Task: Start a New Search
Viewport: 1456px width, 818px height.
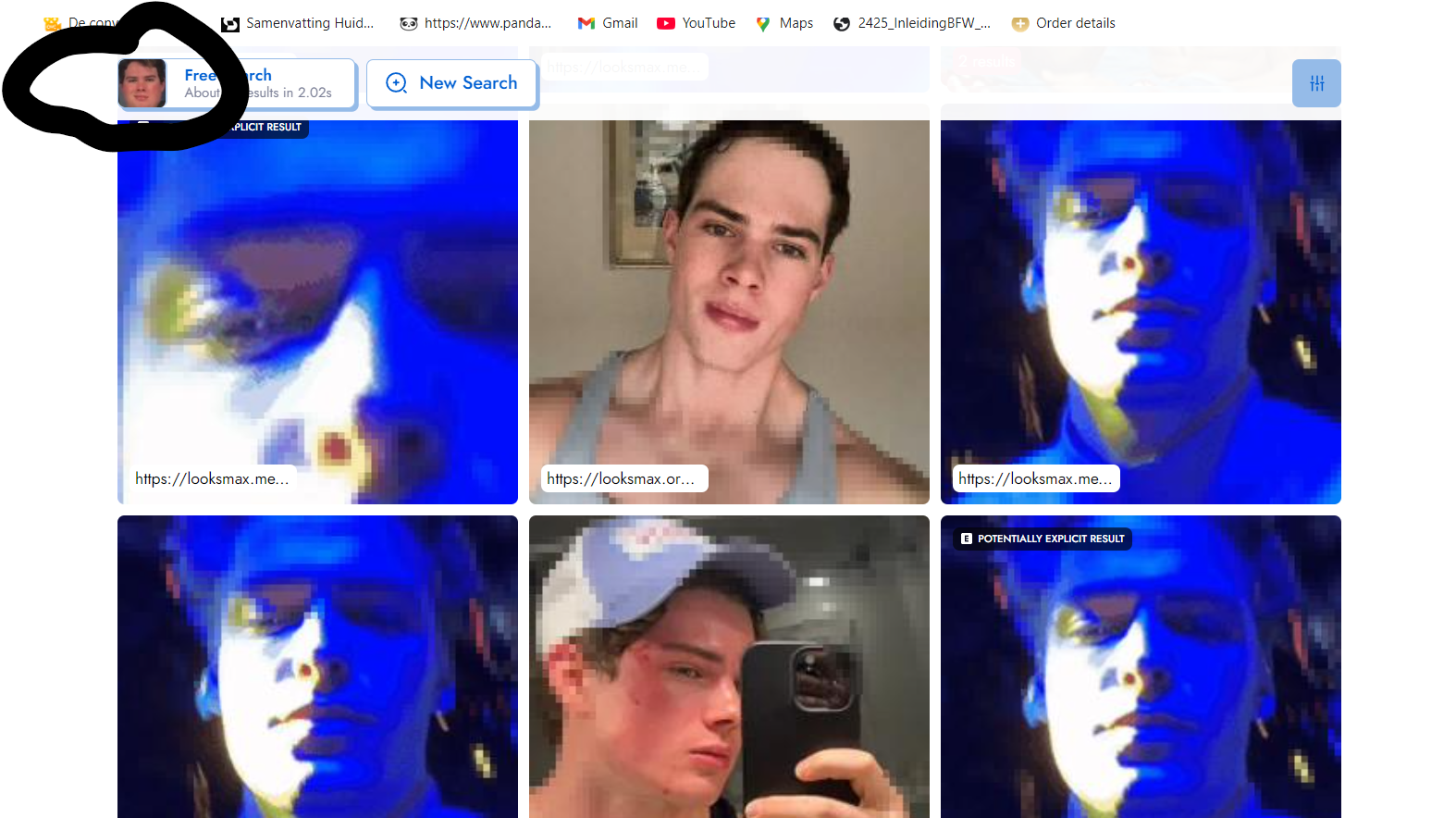Action: point(451,83)
